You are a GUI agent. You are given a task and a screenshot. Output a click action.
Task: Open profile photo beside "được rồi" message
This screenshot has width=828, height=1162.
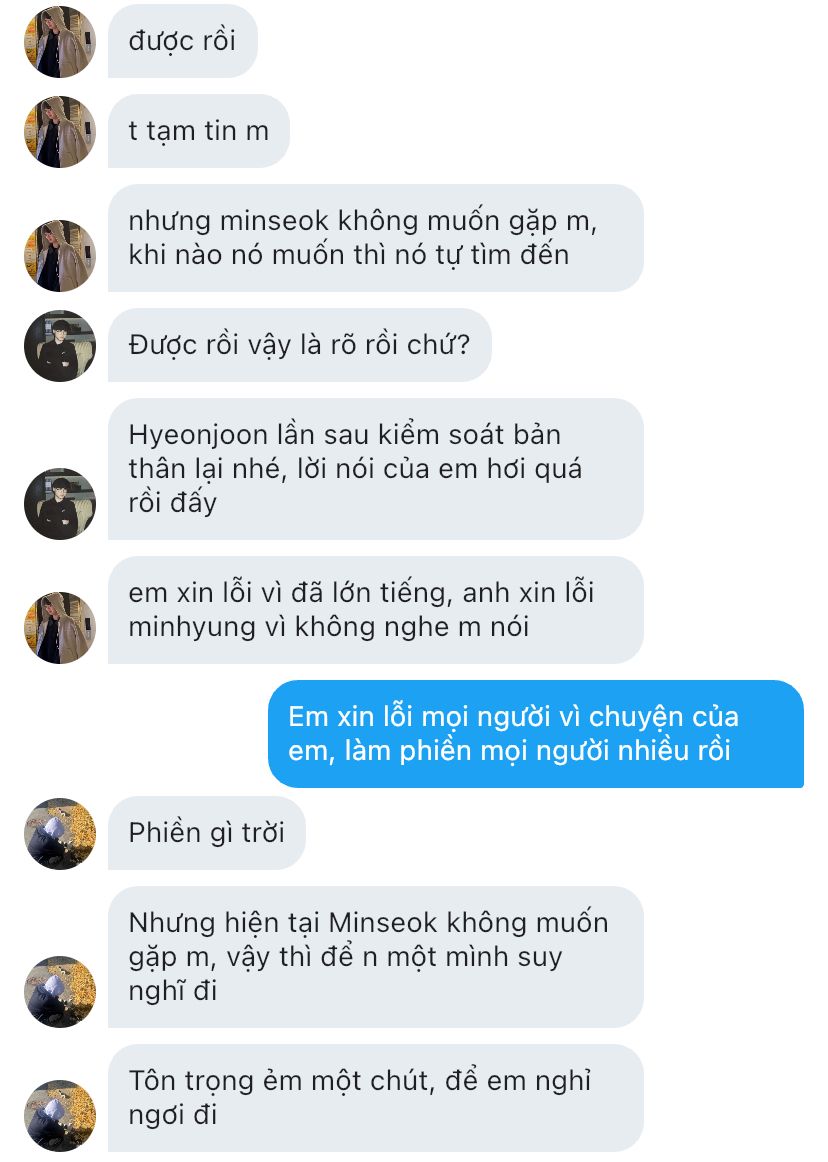pos(59,42)
